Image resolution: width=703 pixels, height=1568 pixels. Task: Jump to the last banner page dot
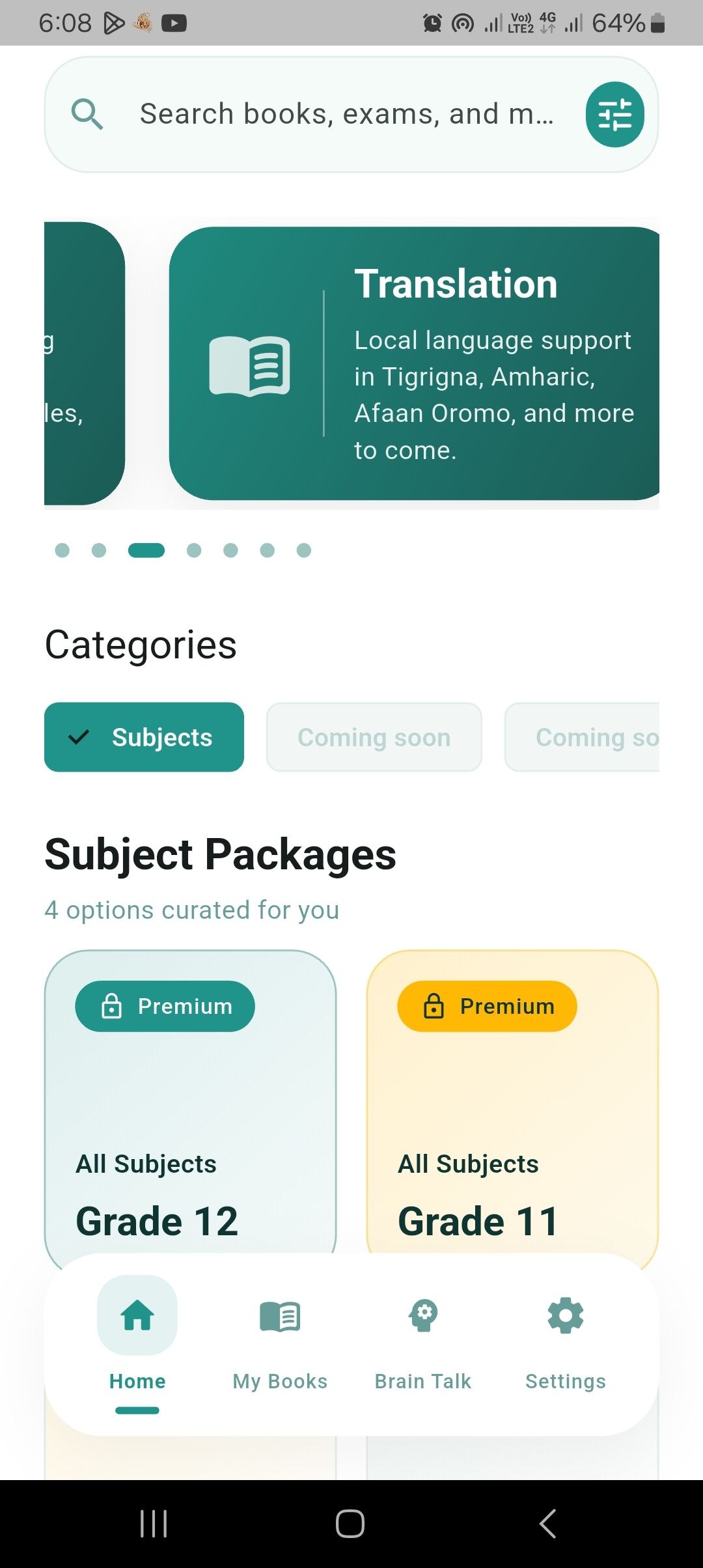(304, 551)
